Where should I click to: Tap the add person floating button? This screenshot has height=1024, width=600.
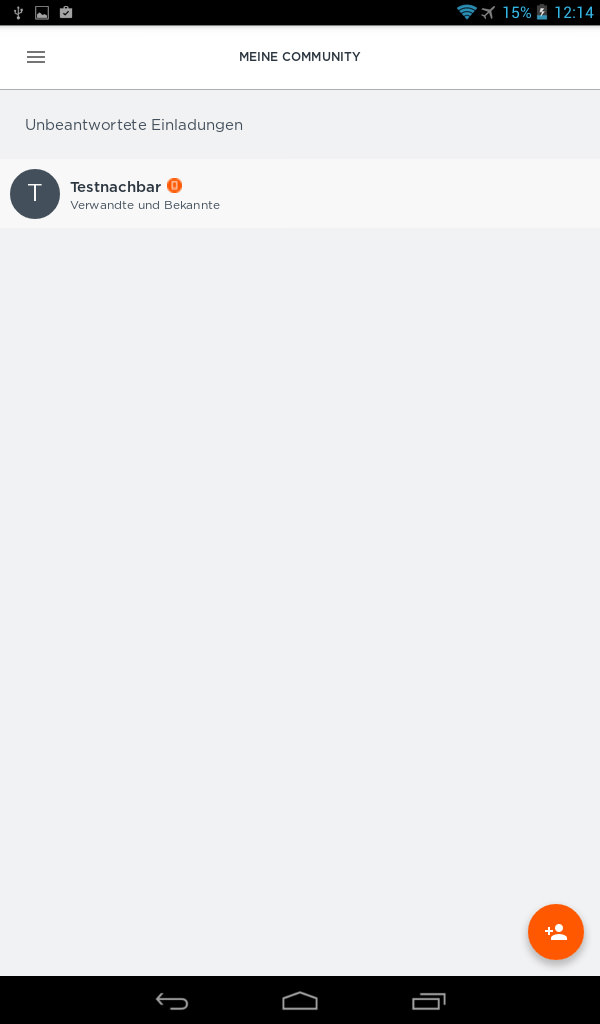tap(556, 932)
